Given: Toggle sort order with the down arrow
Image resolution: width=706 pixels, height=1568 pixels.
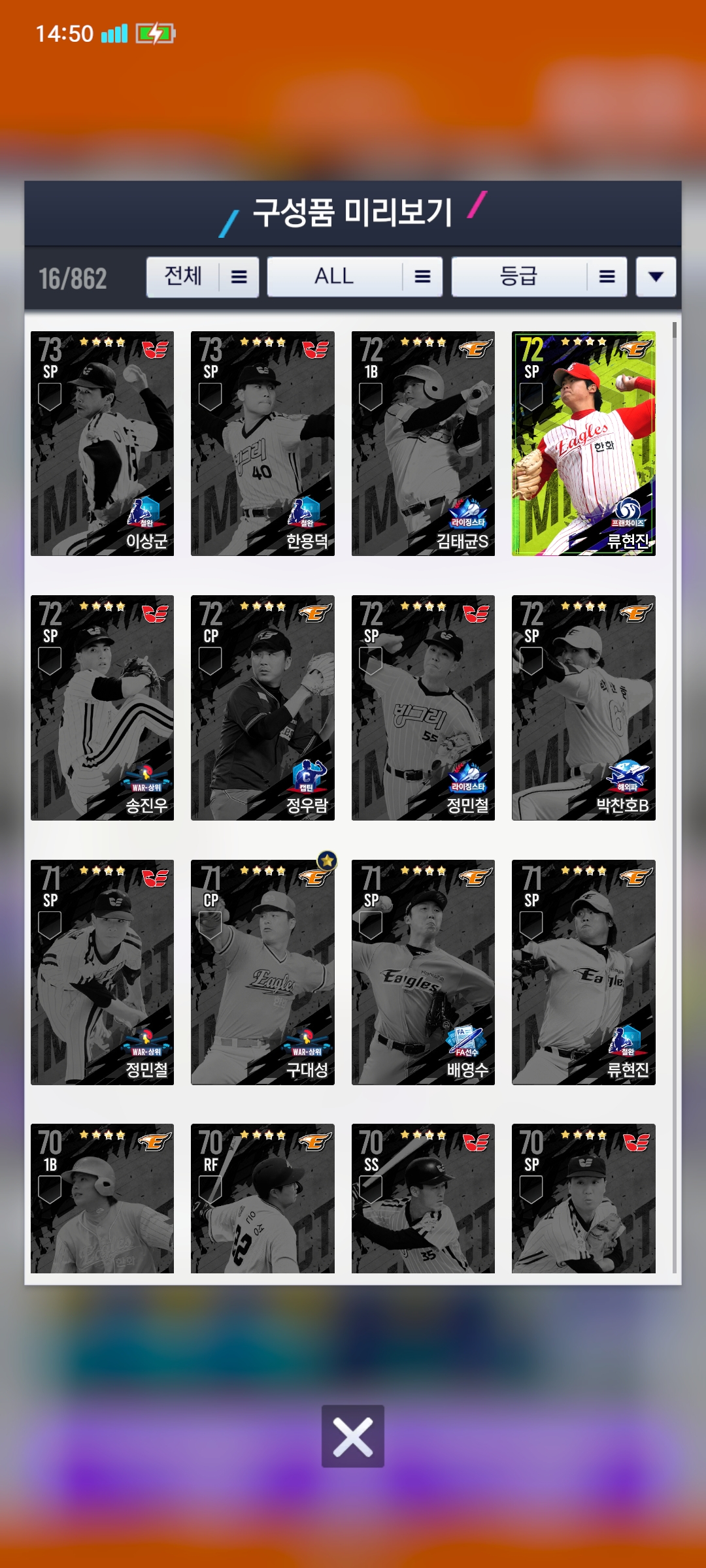Looking at the screenshot, I should pos(656,277).
